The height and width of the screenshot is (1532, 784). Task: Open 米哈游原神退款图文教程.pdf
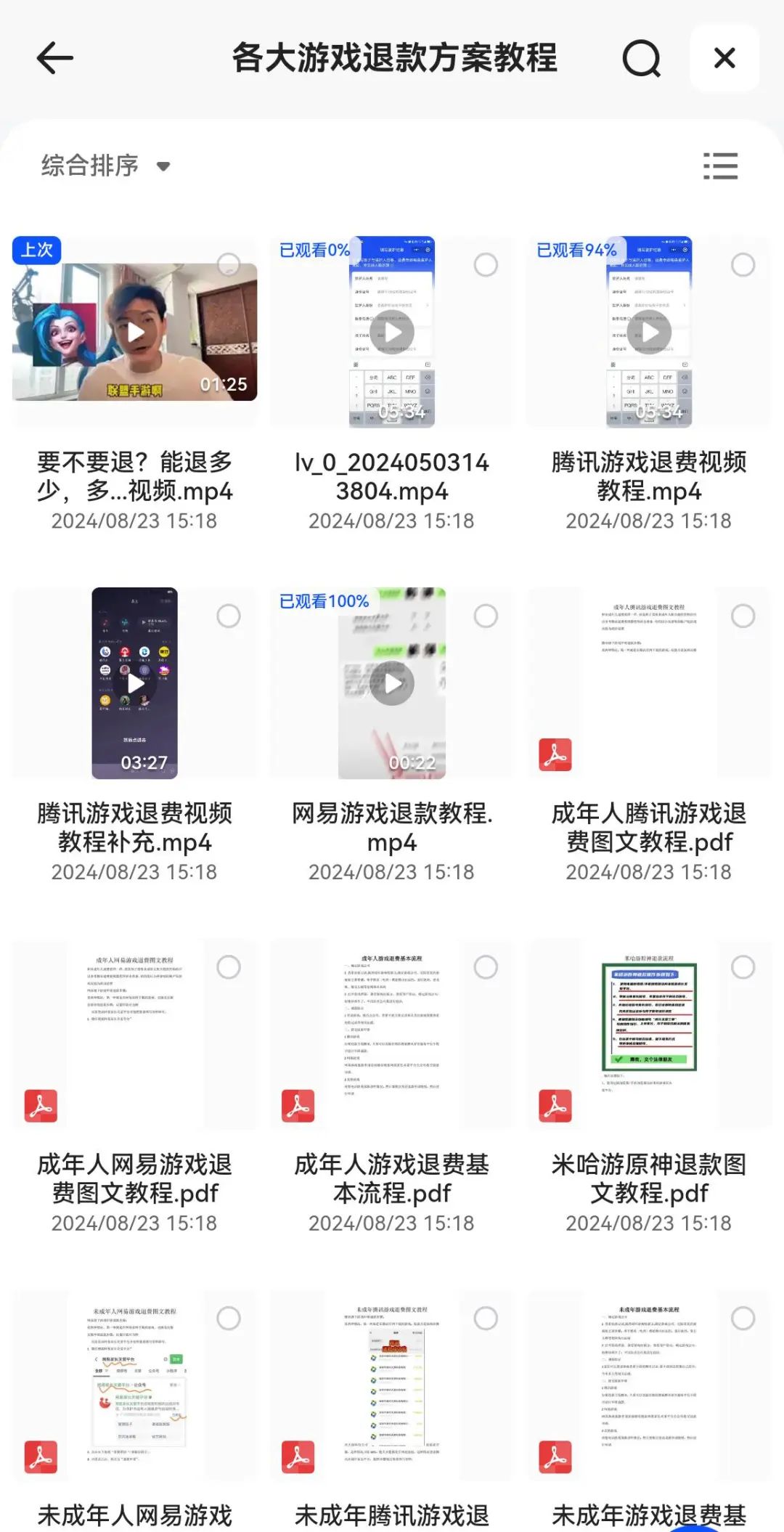(649, 1035)
